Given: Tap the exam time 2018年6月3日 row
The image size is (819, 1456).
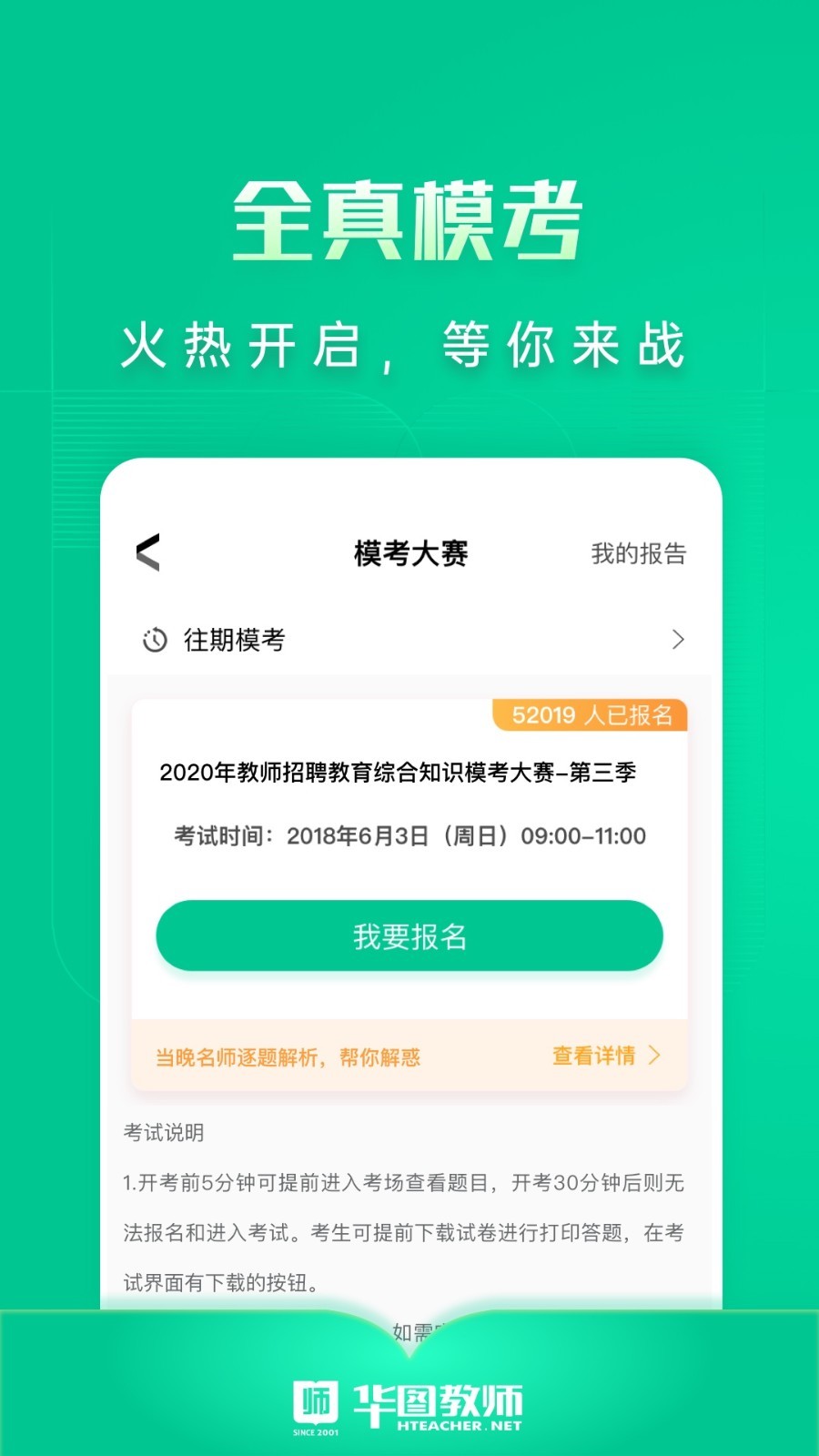Looking at the screenshot, I should click(x=409, y=836).
